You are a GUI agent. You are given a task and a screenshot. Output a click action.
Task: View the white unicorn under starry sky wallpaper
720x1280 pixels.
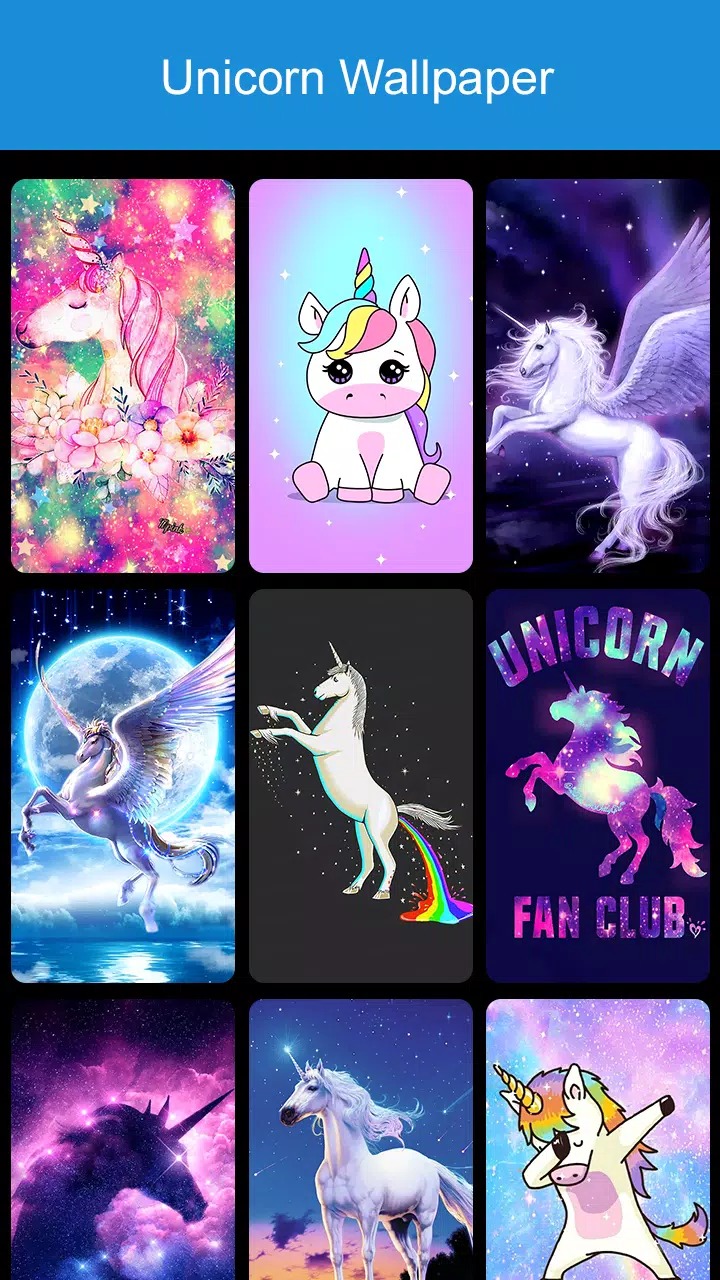(x=361, y=1139)
